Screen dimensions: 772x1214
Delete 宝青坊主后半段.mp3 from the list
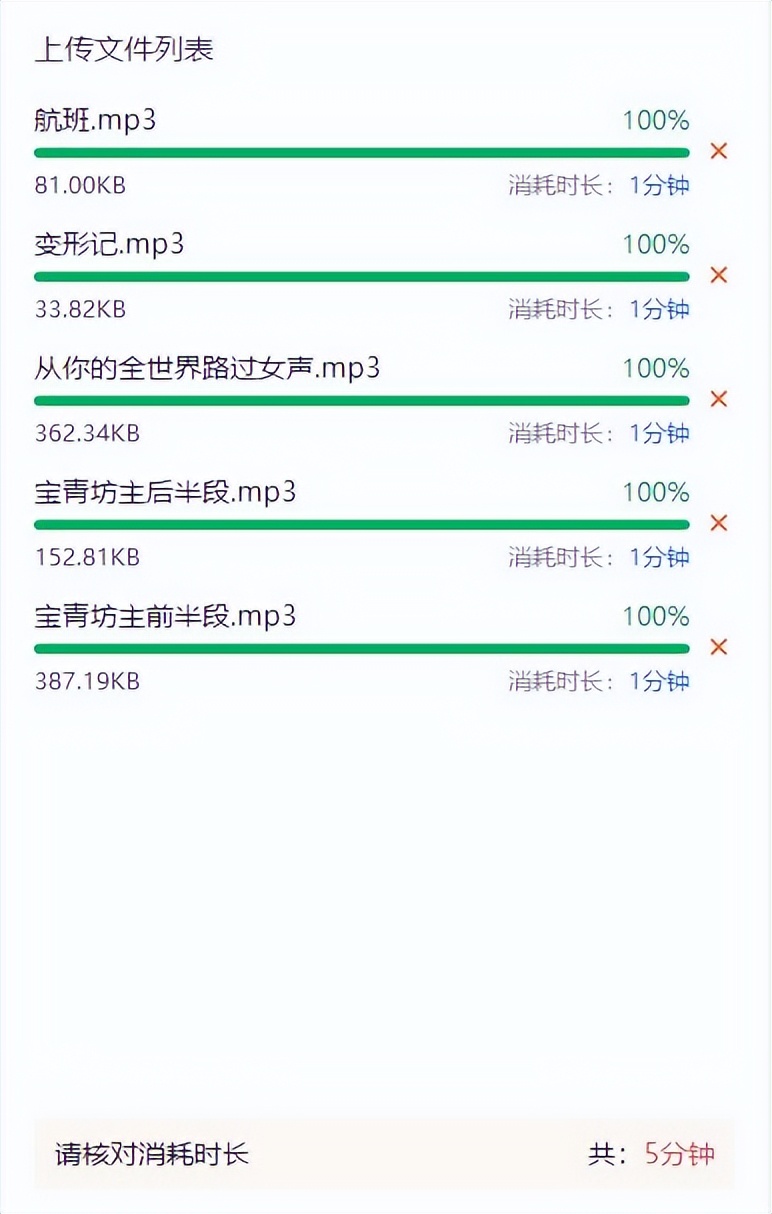click(718, 523)
